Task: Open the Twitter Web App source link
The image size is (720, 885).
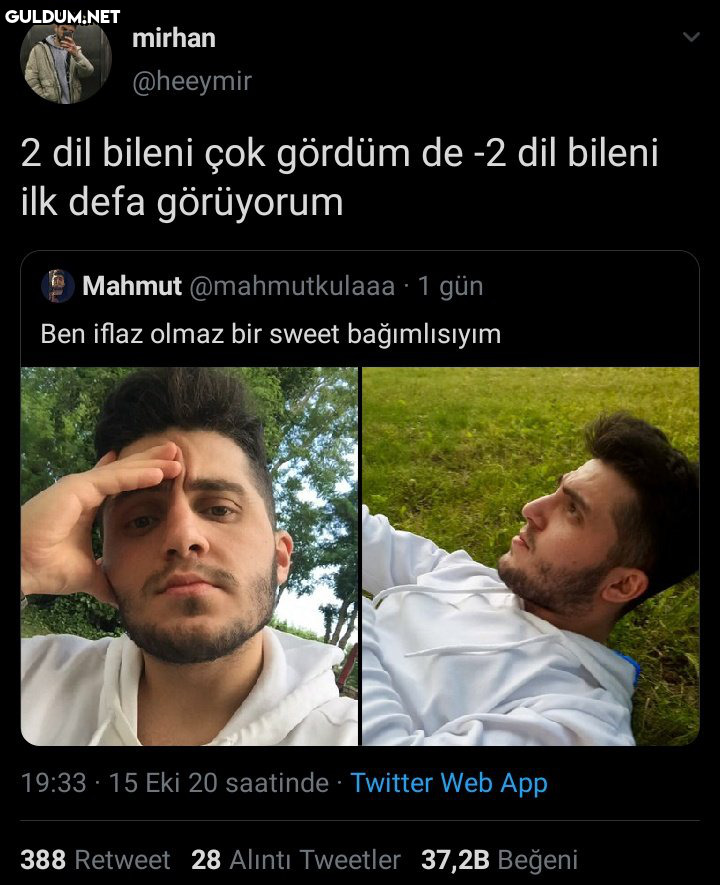Action: 448,782
